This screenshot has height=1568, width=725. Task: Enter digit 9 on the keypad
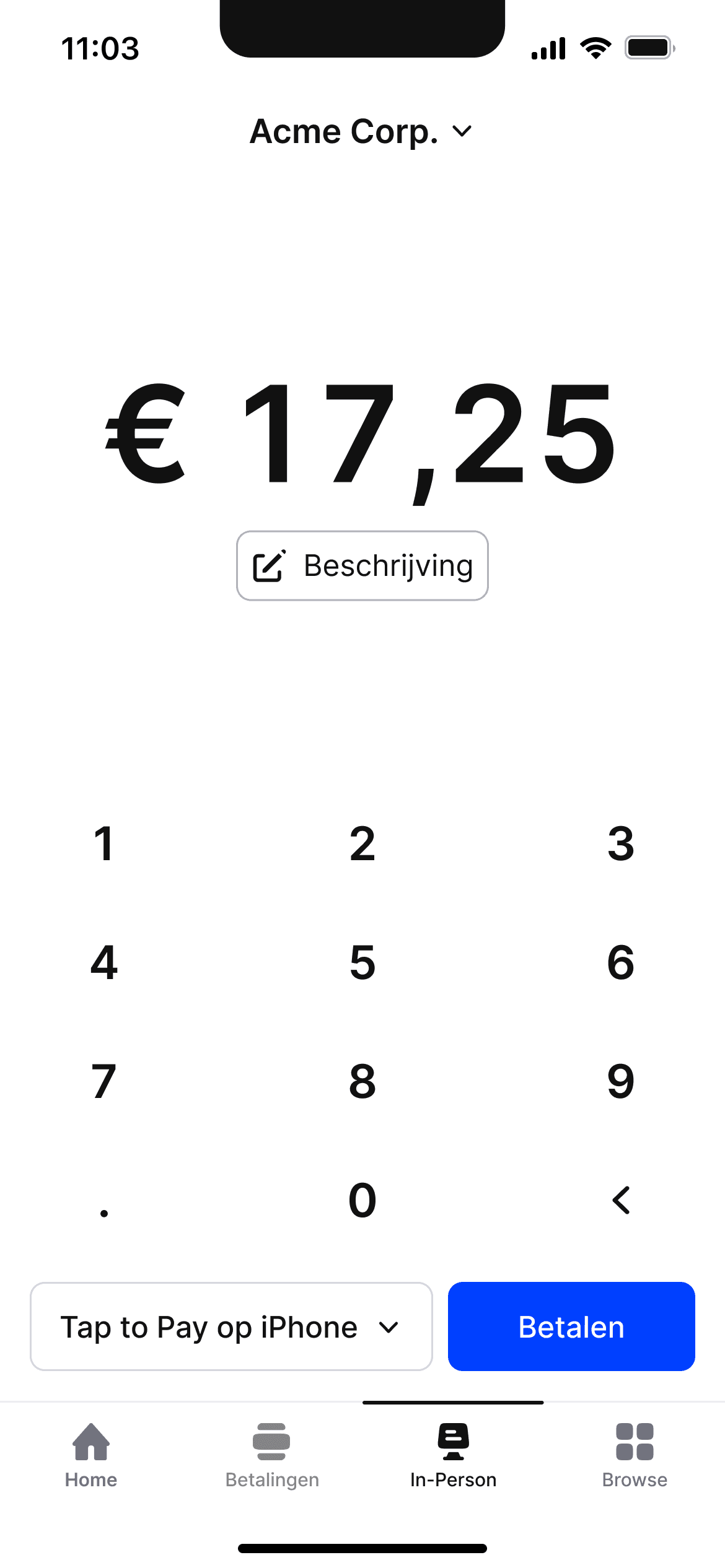coord(621,1081)
